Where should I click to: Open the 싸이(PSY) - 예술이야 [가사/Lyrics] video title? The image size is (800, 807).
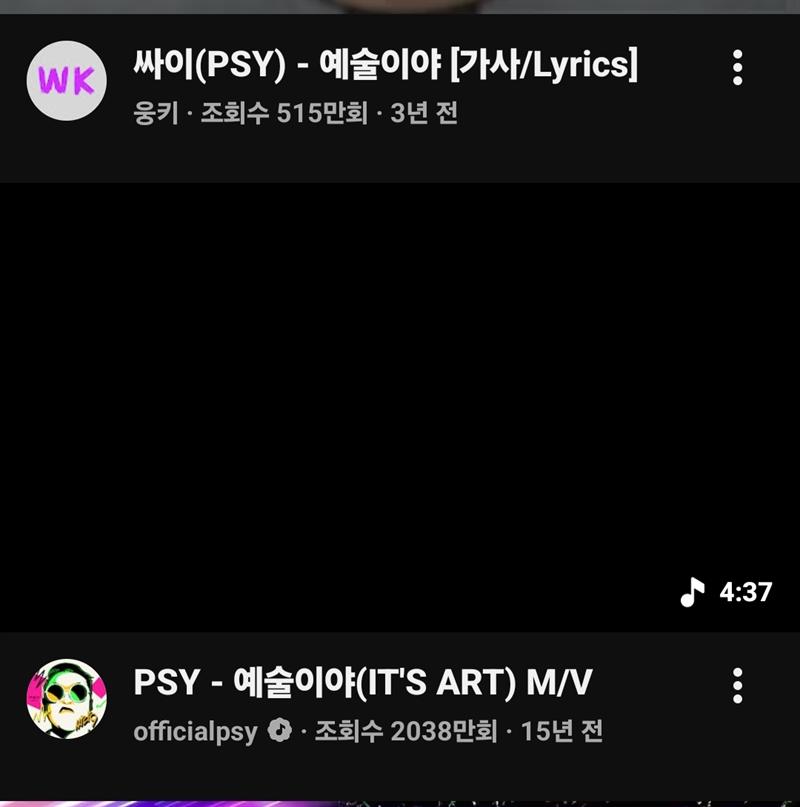click(x=385, y=66)
